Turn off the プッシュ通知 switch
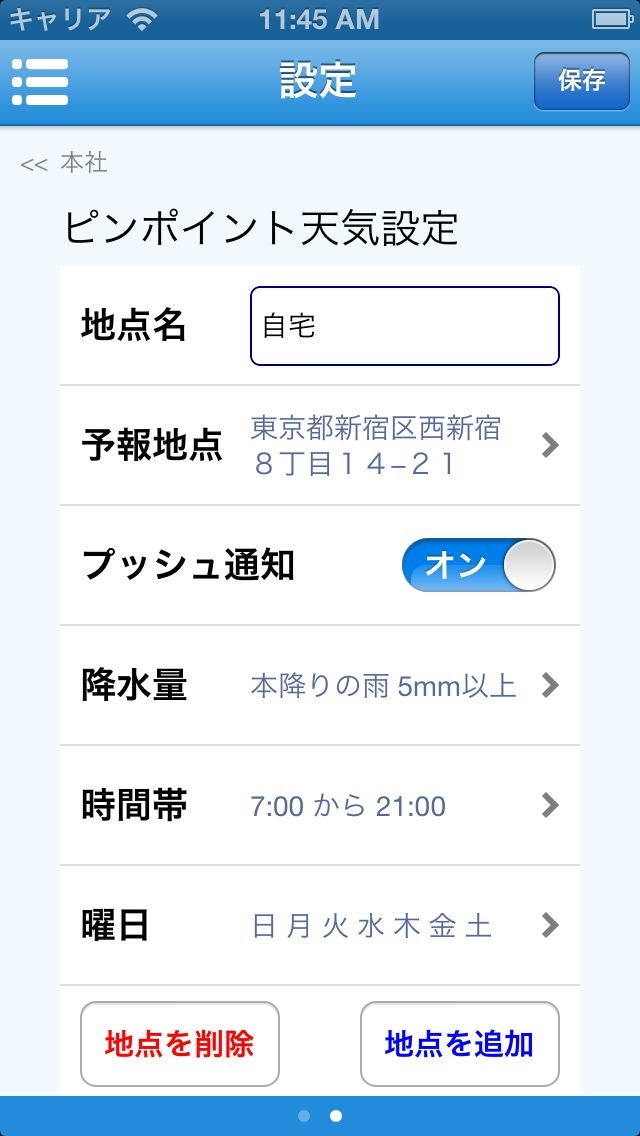 click(478, 566)
